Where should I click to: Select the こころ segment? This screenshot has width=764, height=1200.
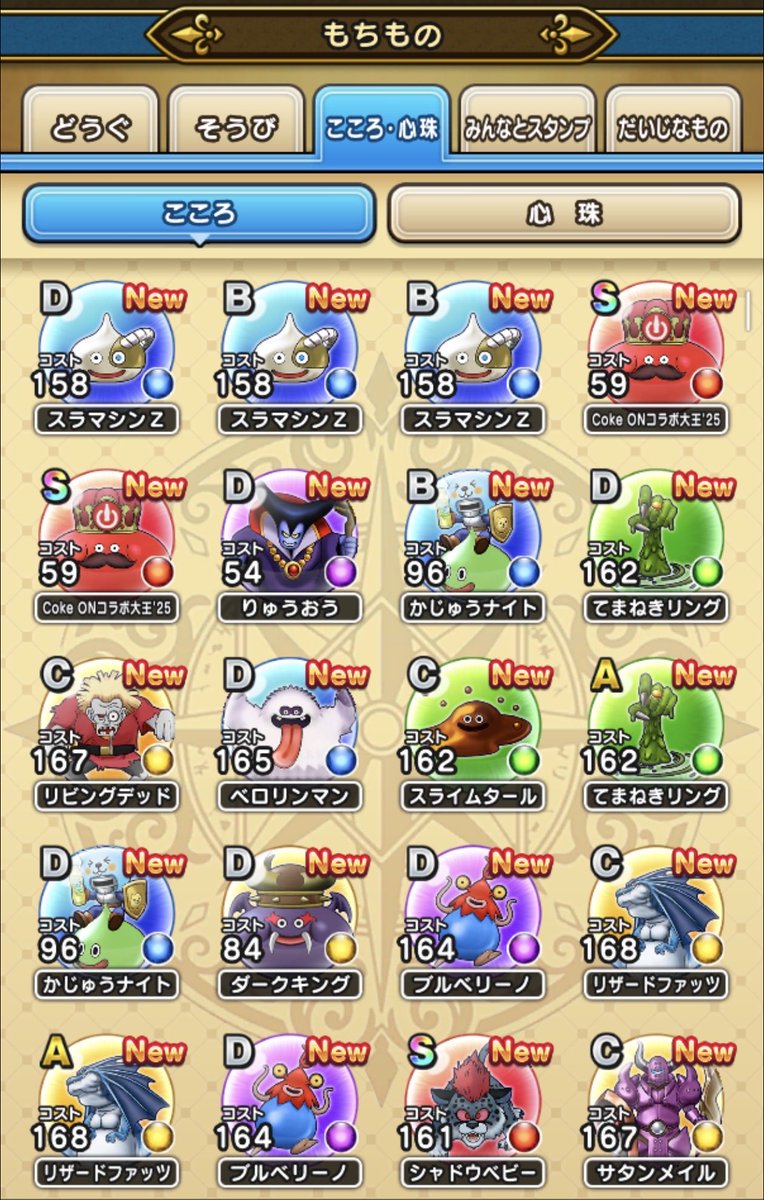[x=199, y=213]
